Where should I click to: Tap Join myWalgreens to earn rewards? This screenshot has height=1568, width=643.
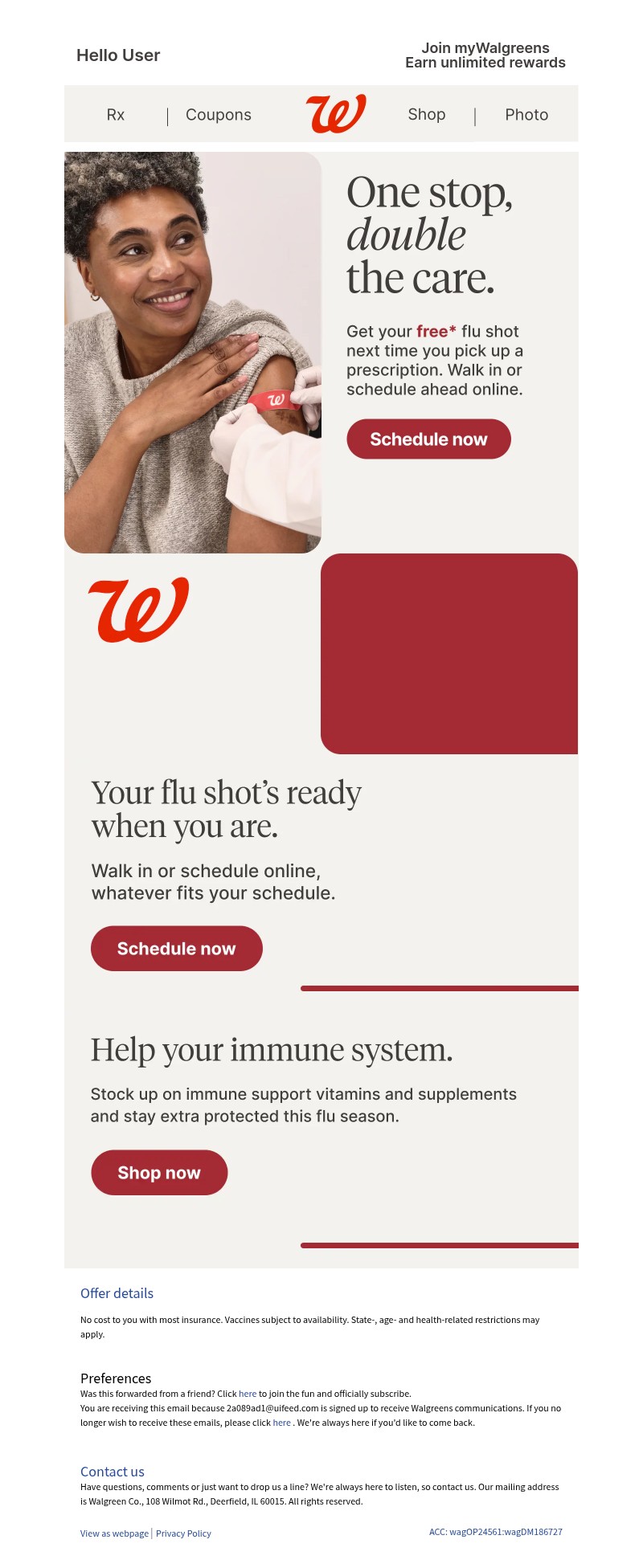pyautogui.click(x=485, y=55)
